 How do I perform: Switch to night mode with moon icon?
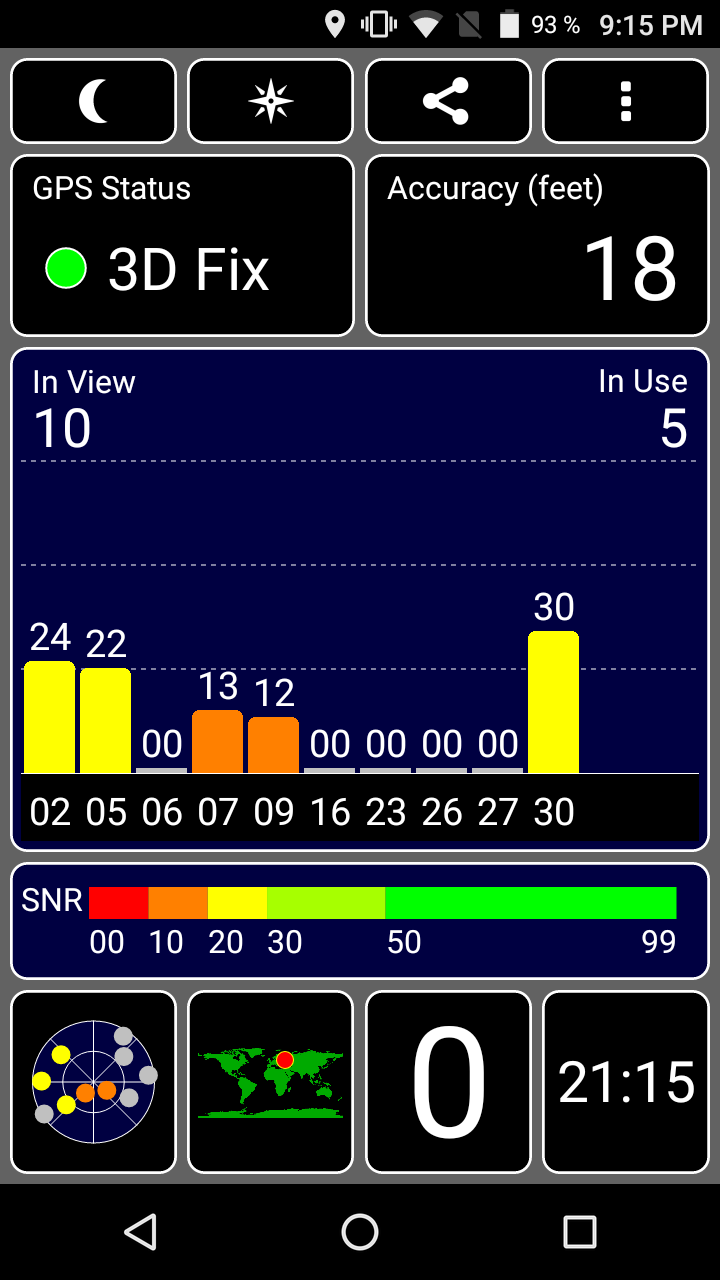[x=93, y=101]
